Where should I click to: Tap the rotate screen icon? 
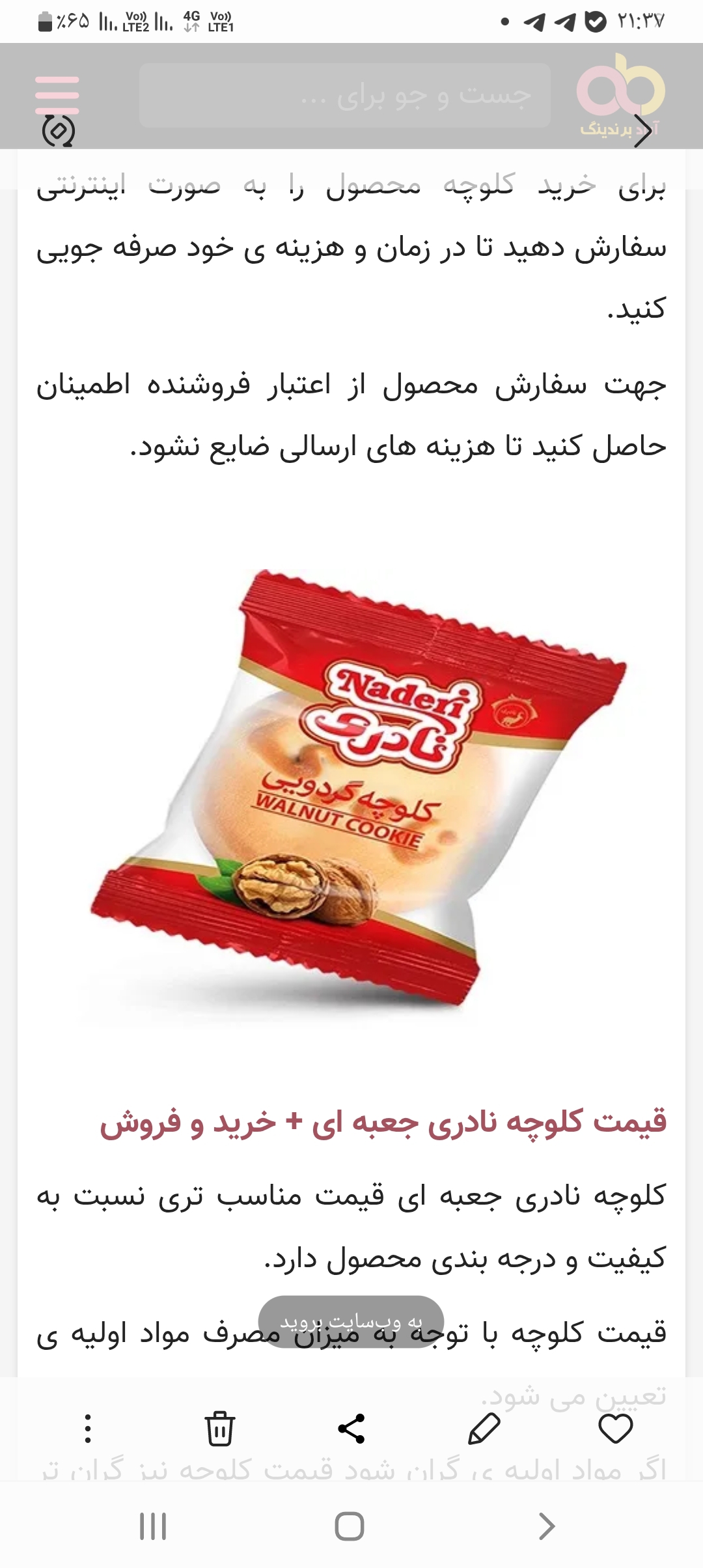click(x=59, y=132)
